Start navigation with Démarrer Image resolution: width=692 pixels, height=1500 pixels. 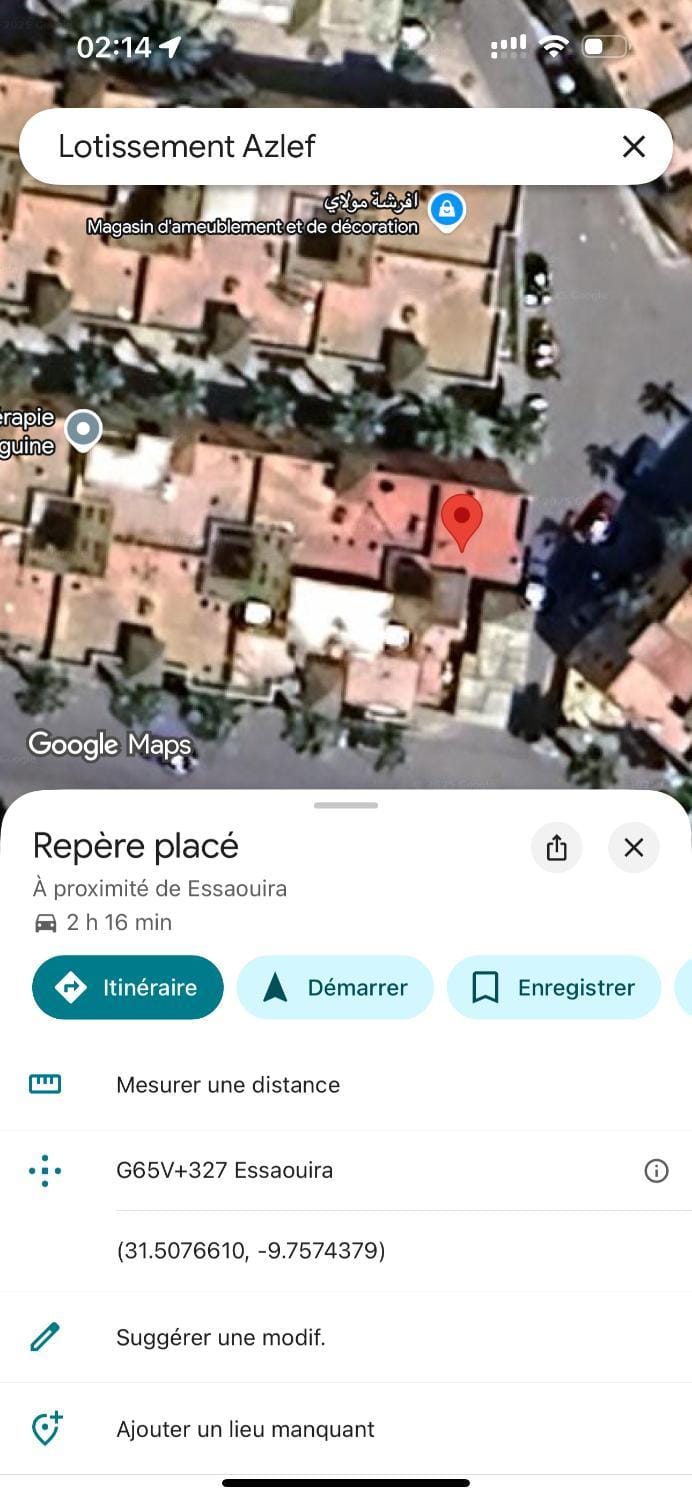pos(335,988)
